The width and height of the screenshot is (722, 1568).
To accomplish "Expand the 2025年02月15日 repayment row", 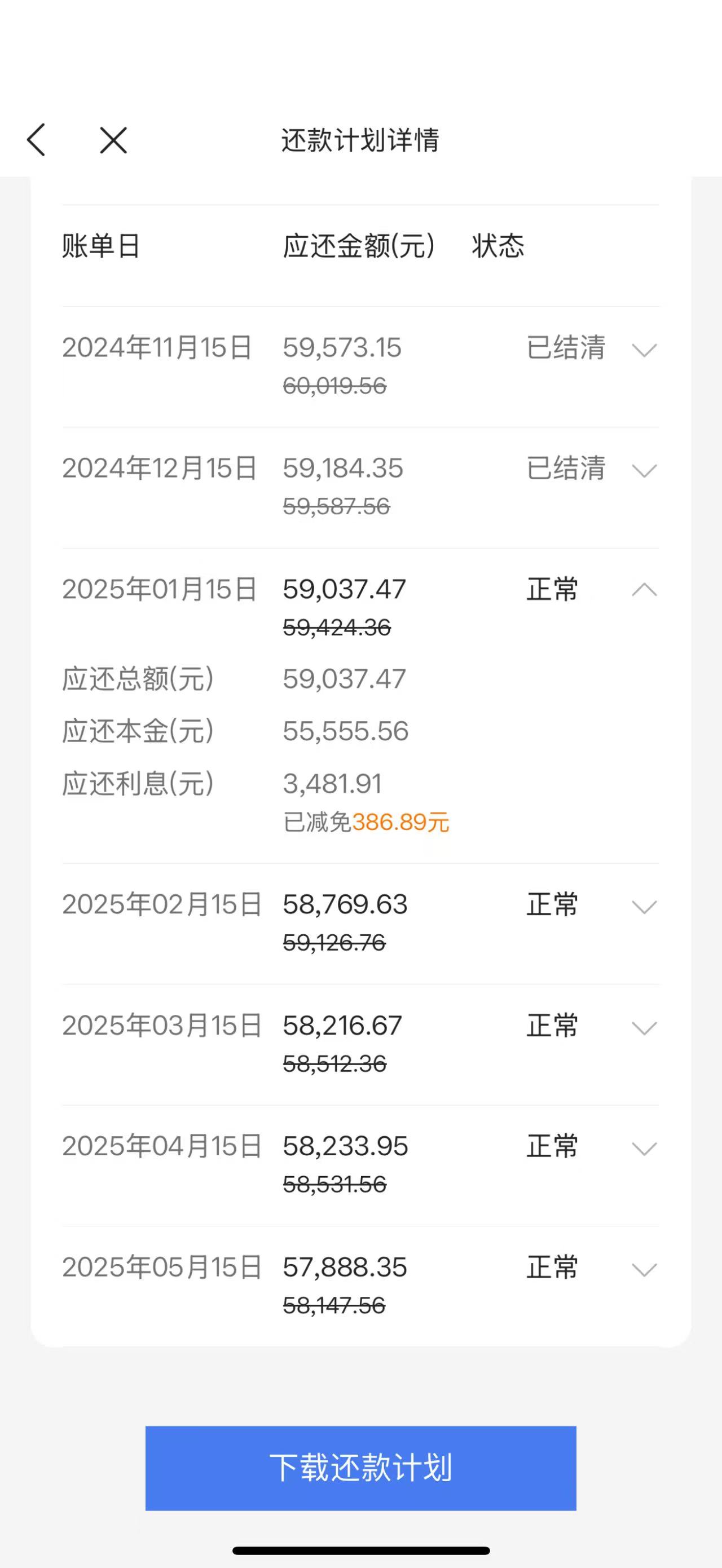I will pos(644,907).
